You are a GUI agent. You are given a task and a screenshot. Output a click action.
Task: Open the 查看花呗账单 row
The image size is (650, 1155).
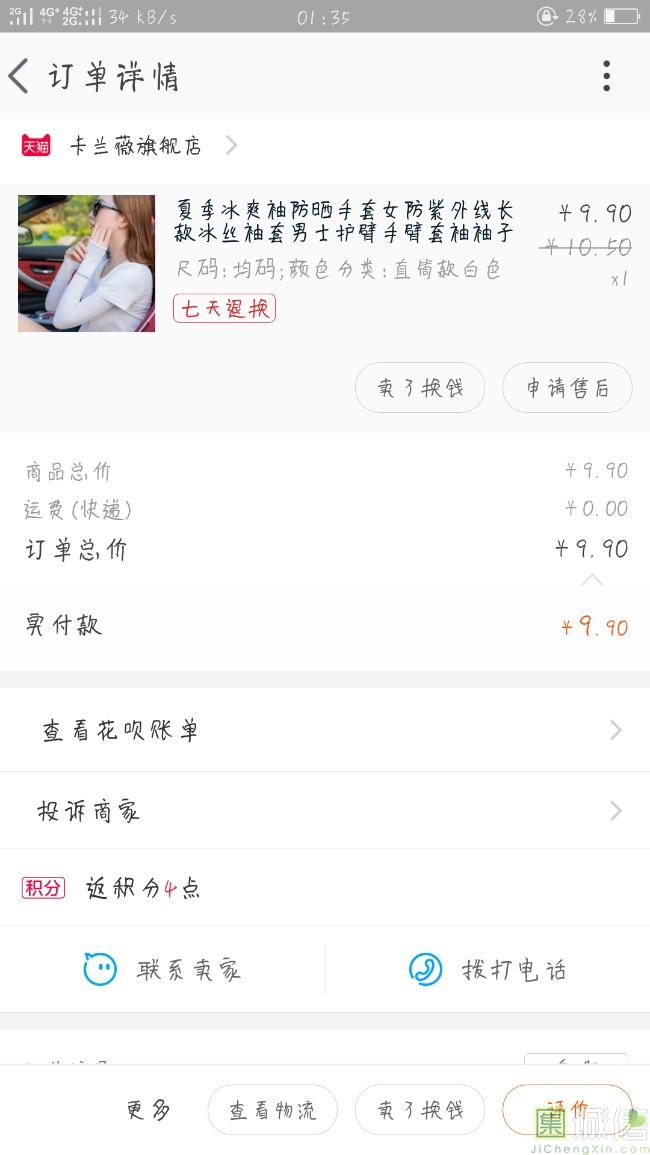[325, 730]
